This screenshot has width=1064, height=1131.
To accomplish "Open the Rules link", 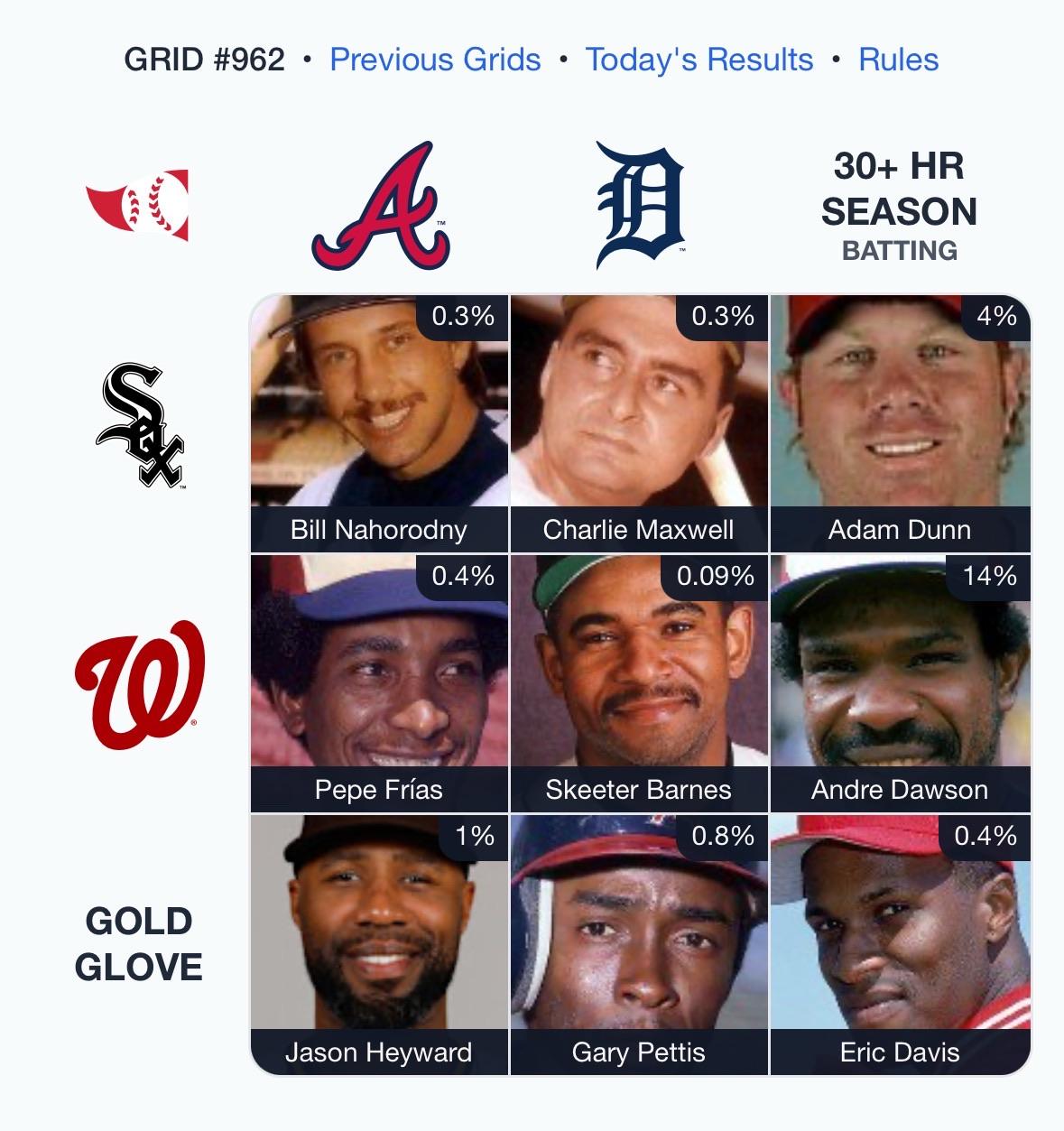I will click(898, 60).
